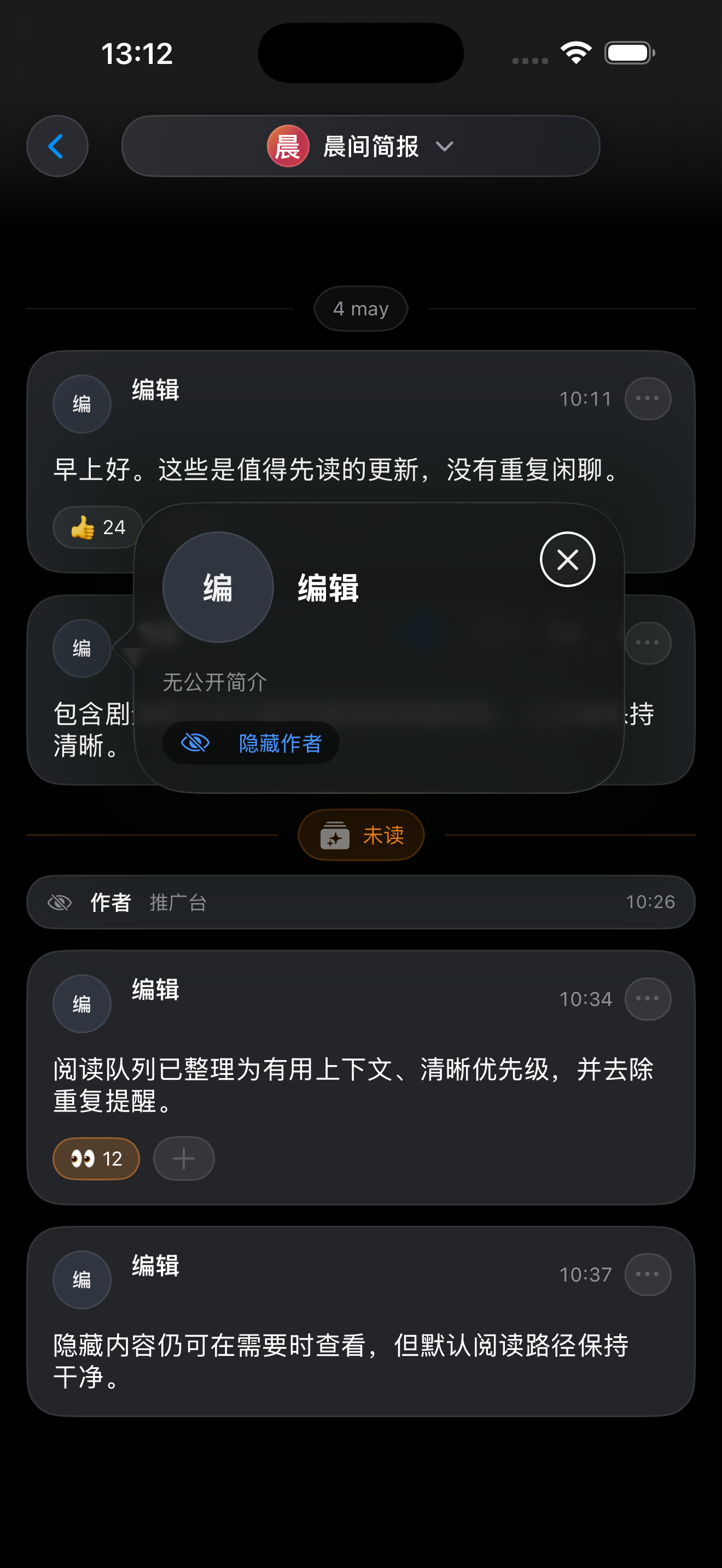Tap 隐藏作者 to hide this author
The image size is (722, 1568).
(251, 742)
